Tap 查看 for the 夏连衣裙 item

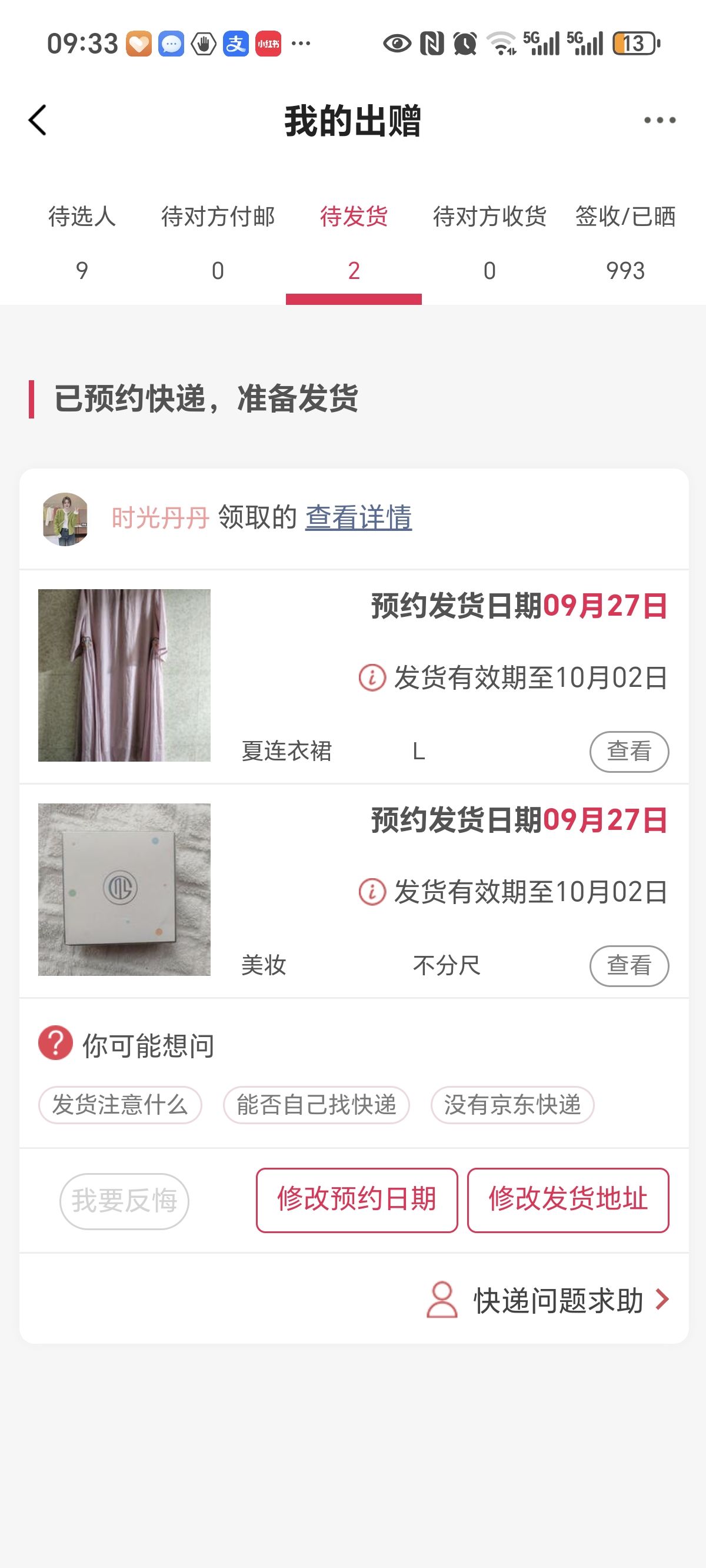point(629,751)
